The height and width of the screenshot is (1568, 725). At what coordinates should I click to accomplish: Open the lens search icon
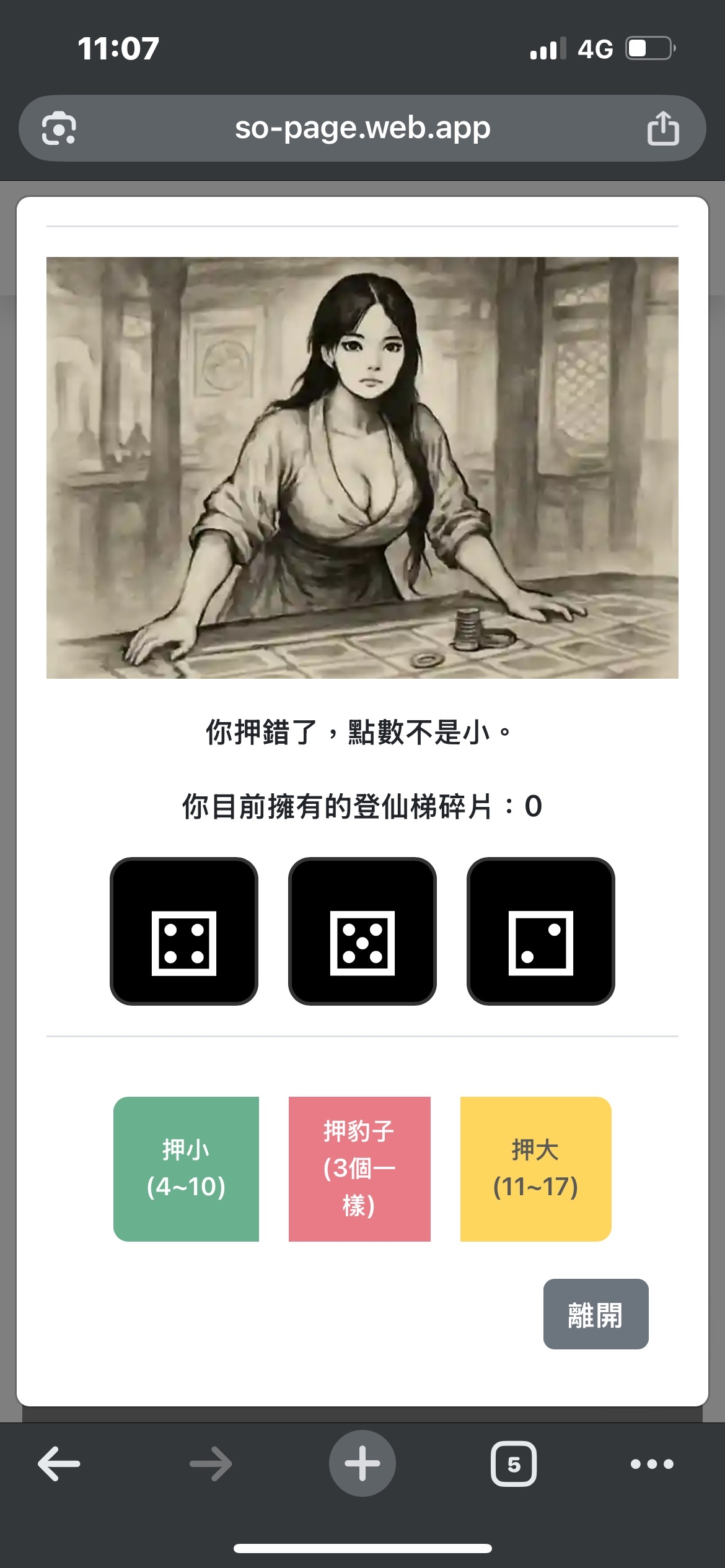pos(59,129)
